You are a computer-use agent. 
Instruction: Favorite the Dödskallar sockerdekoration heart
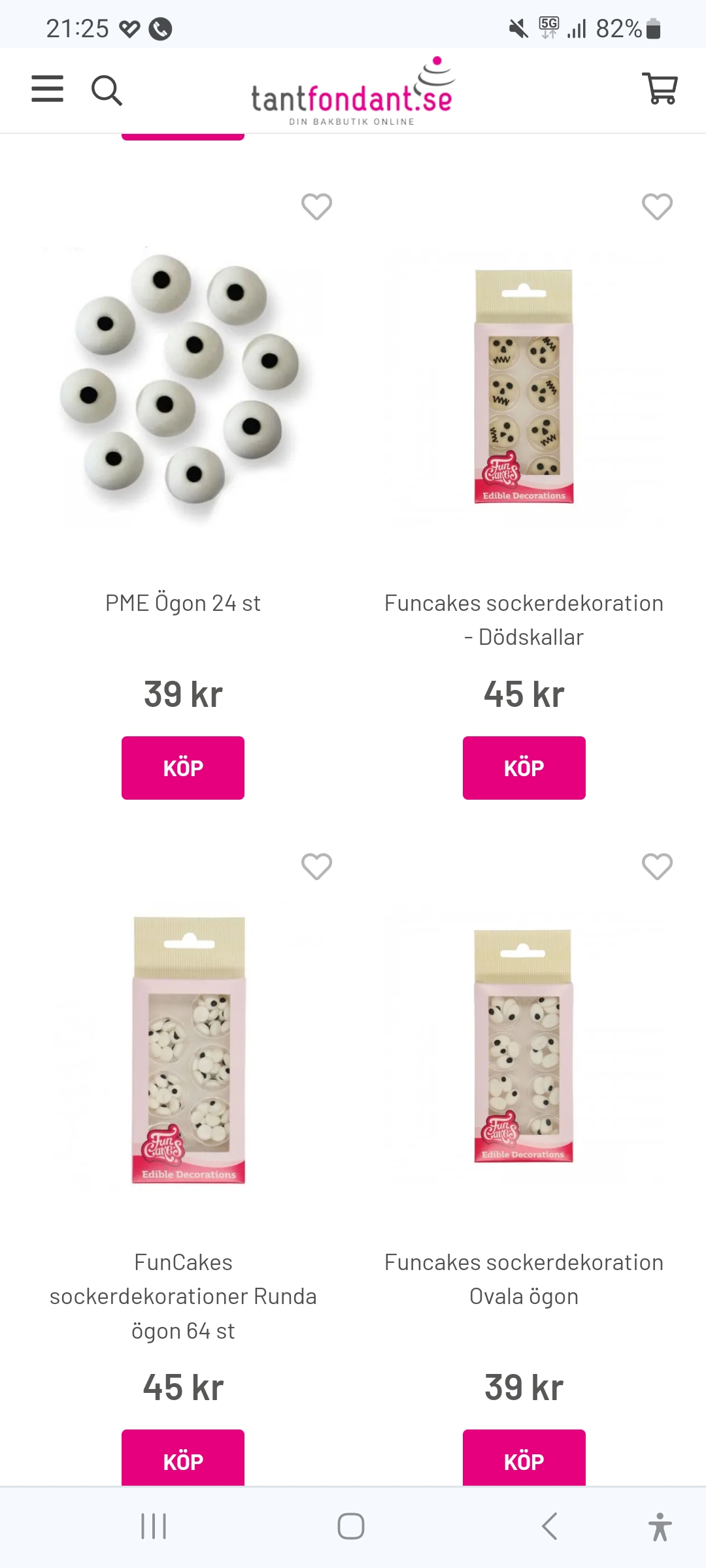pyautogui.click(x=657, y=207)
